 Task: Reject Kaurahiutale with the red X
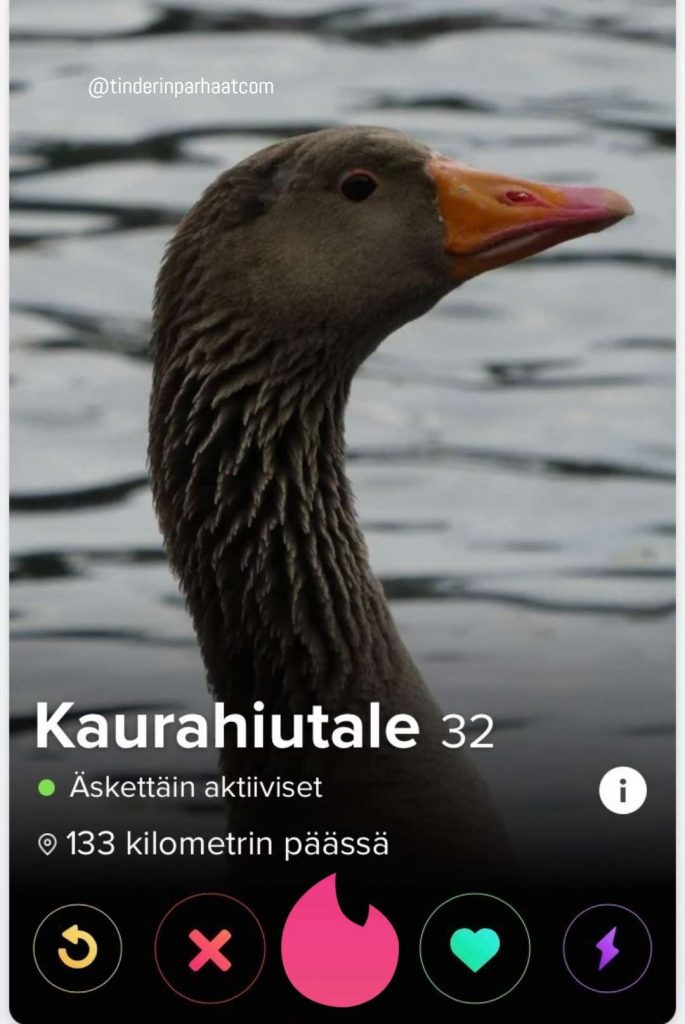pos(210,948)
